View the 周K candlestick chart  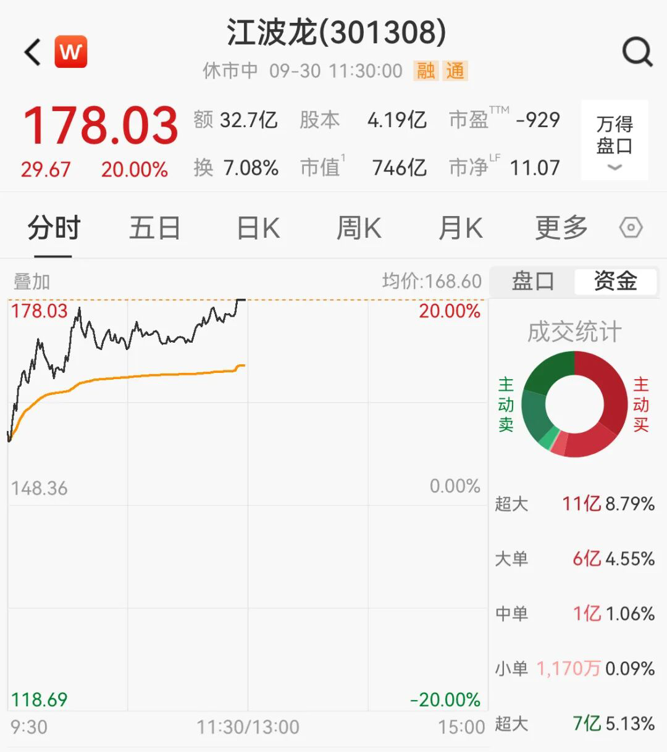tap(358, 228)
